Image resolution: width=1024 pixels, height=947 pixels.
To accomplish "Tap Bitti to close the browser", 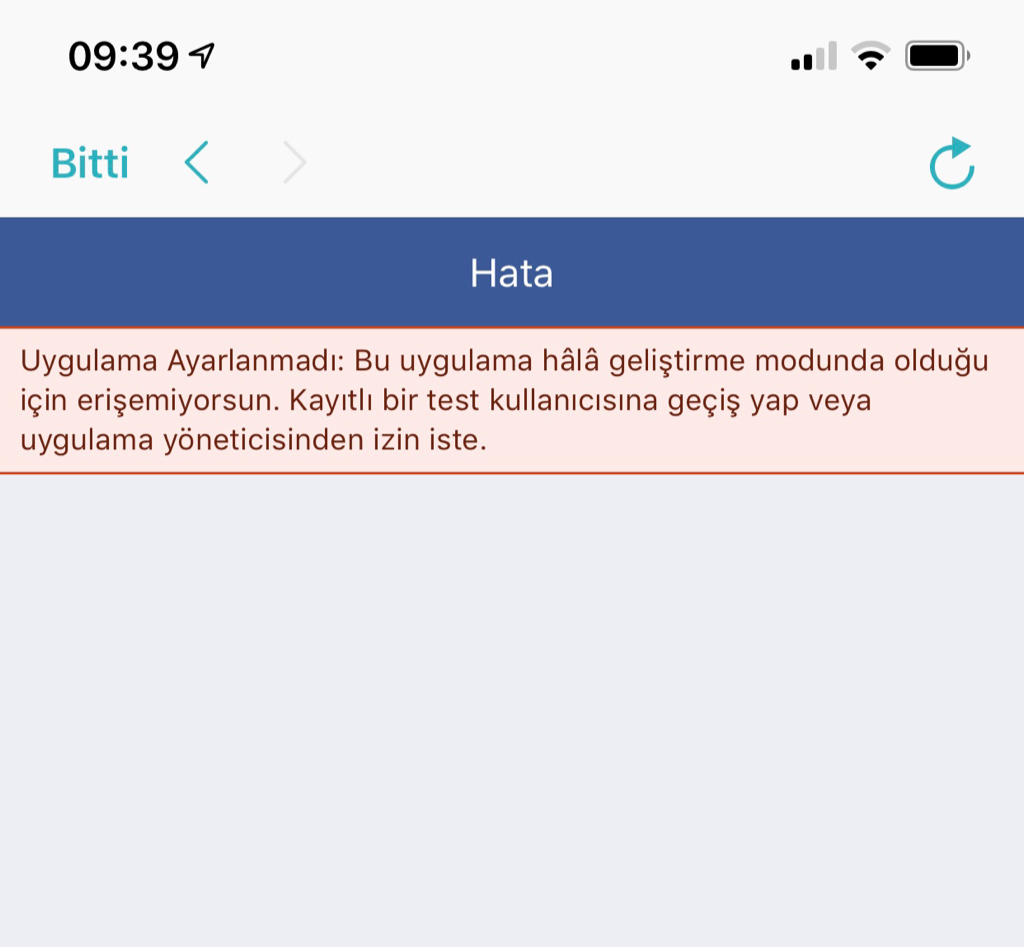I will point(90,163).
